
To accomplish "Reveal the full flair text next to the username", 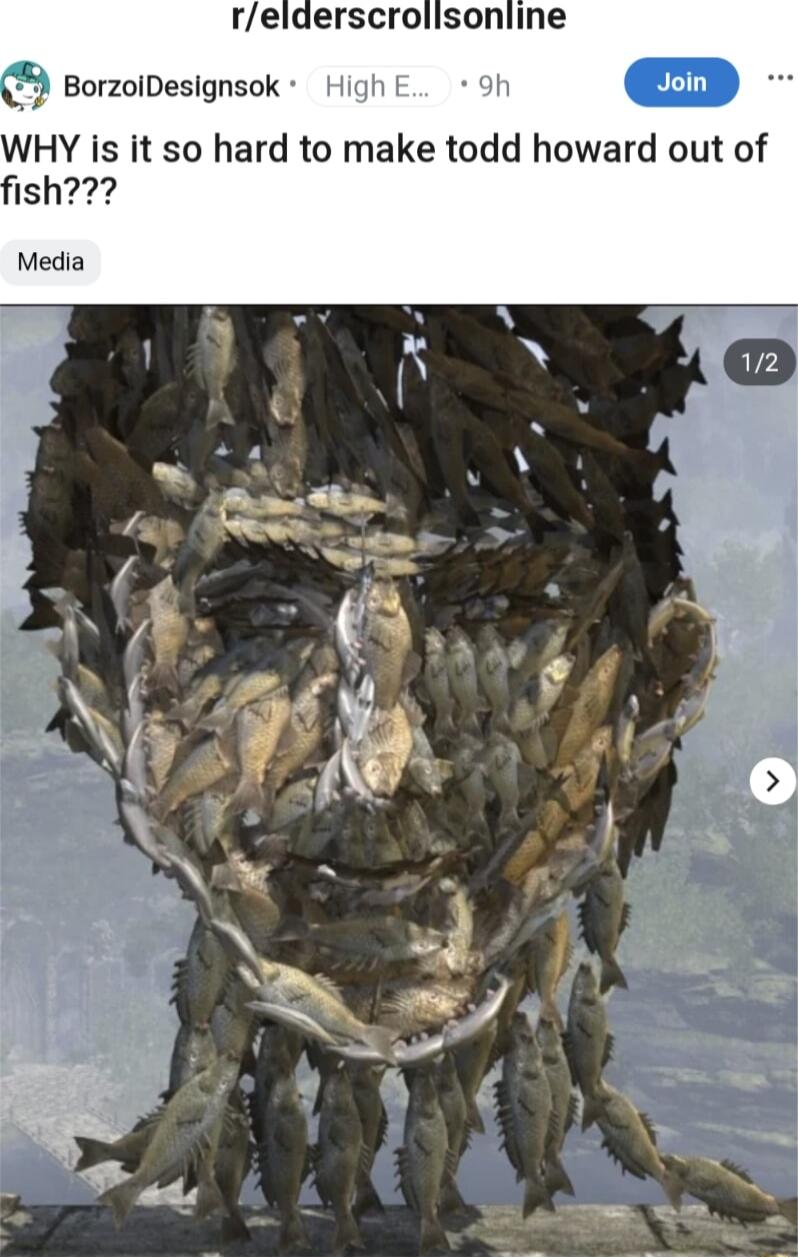I will click(x=378, y=86).
